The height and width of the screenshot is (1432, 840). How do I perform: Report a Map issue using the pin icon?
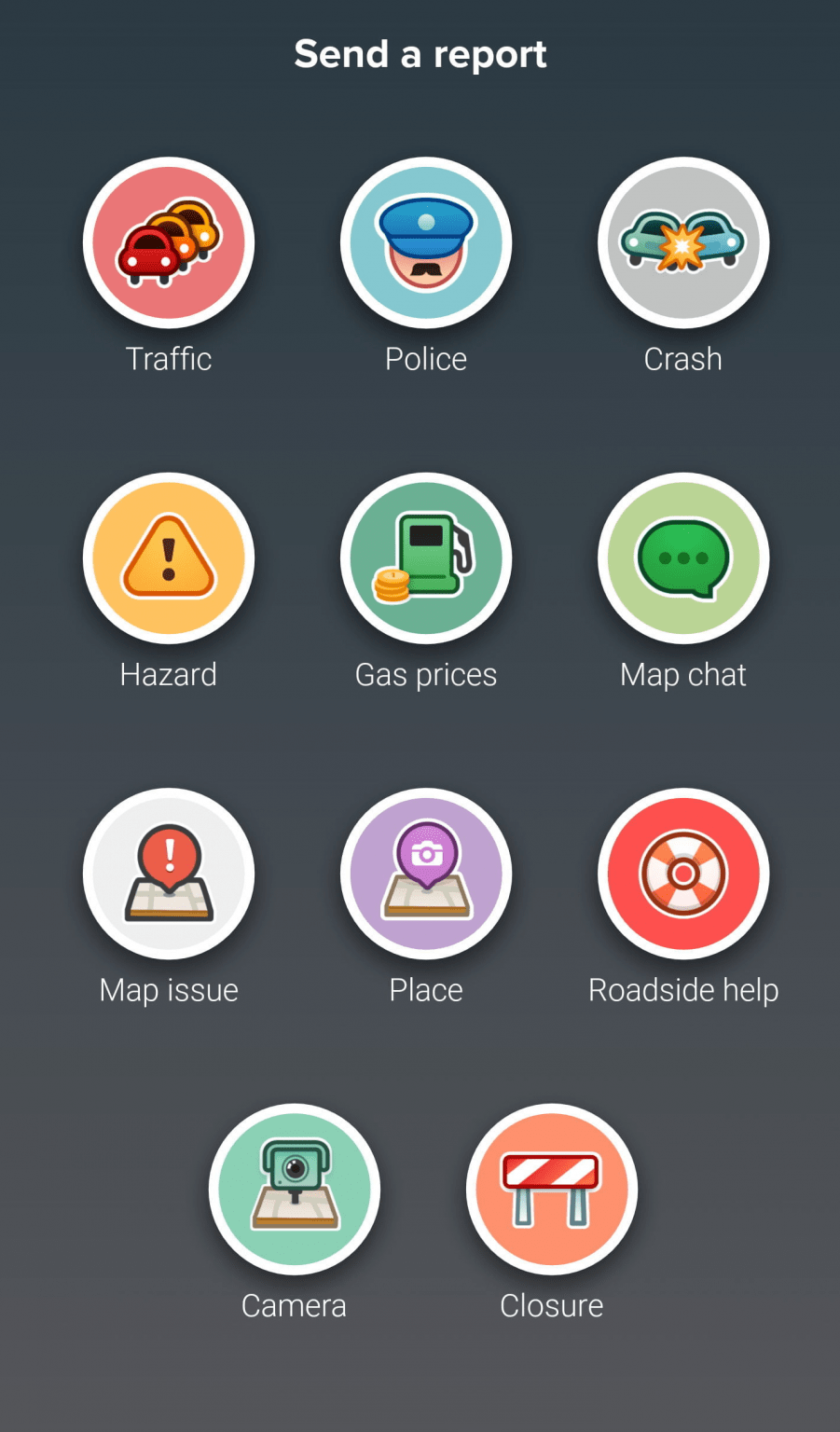(169, 873)
